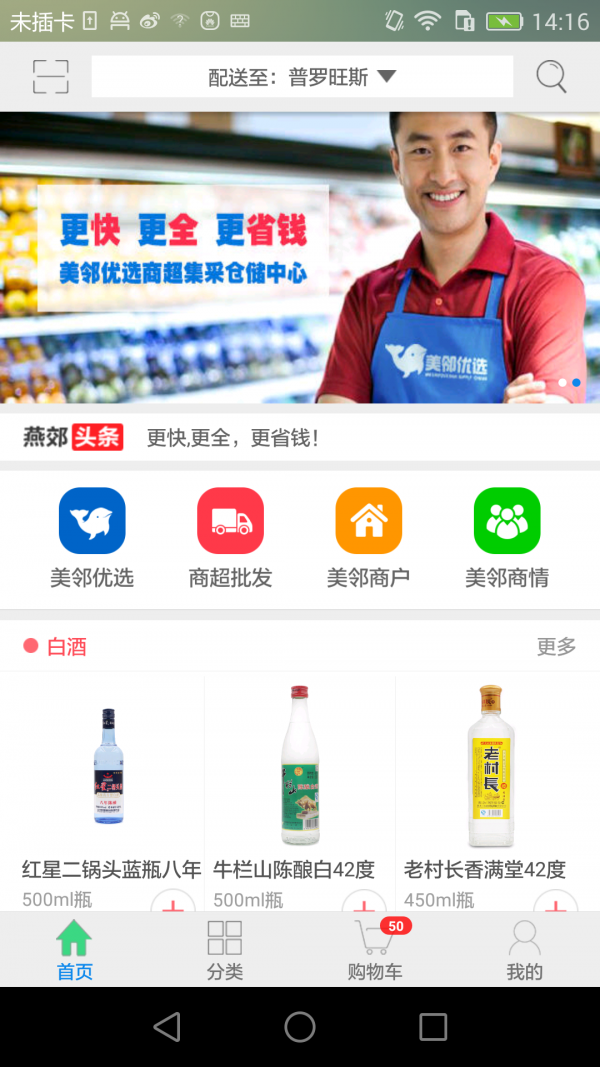Switch to the 分类 tab
The height and width of the screenshot is (1067, 600).
(225, 950)
